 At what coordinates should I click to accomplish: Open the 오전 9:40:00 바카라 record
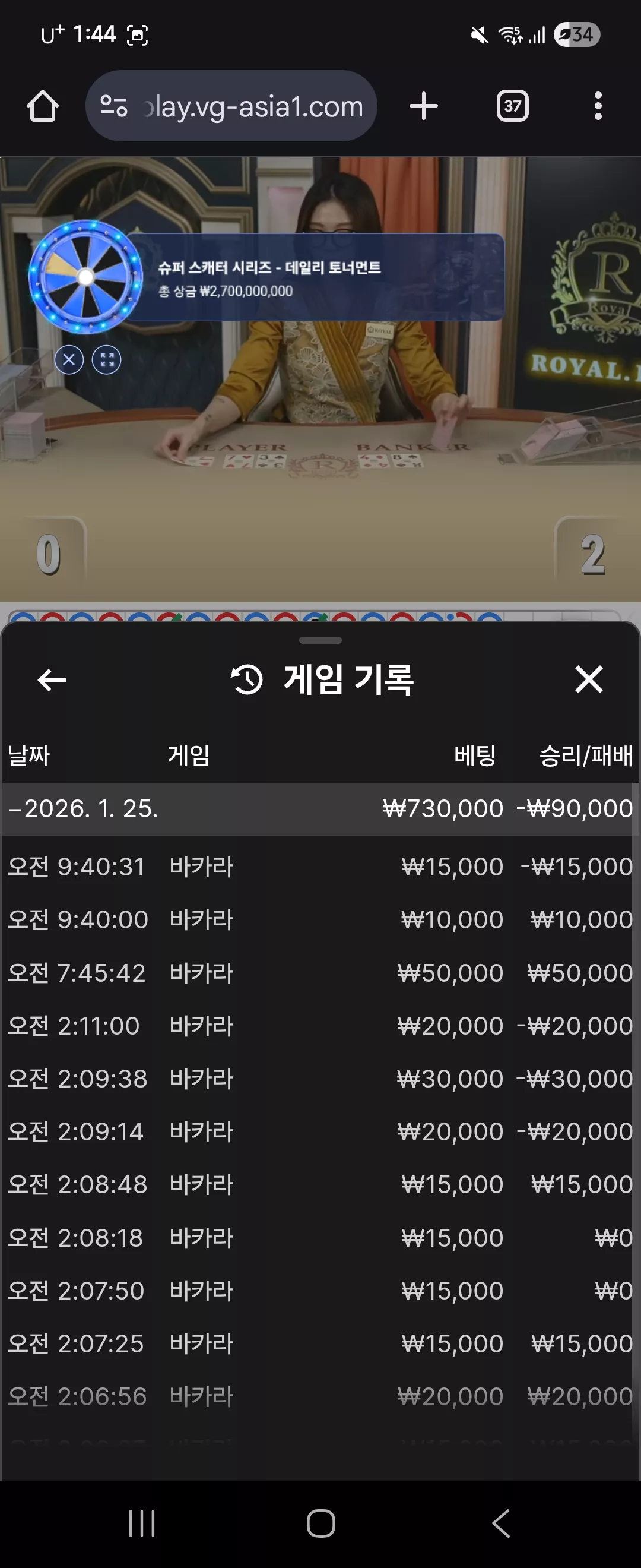coord(320,920)
